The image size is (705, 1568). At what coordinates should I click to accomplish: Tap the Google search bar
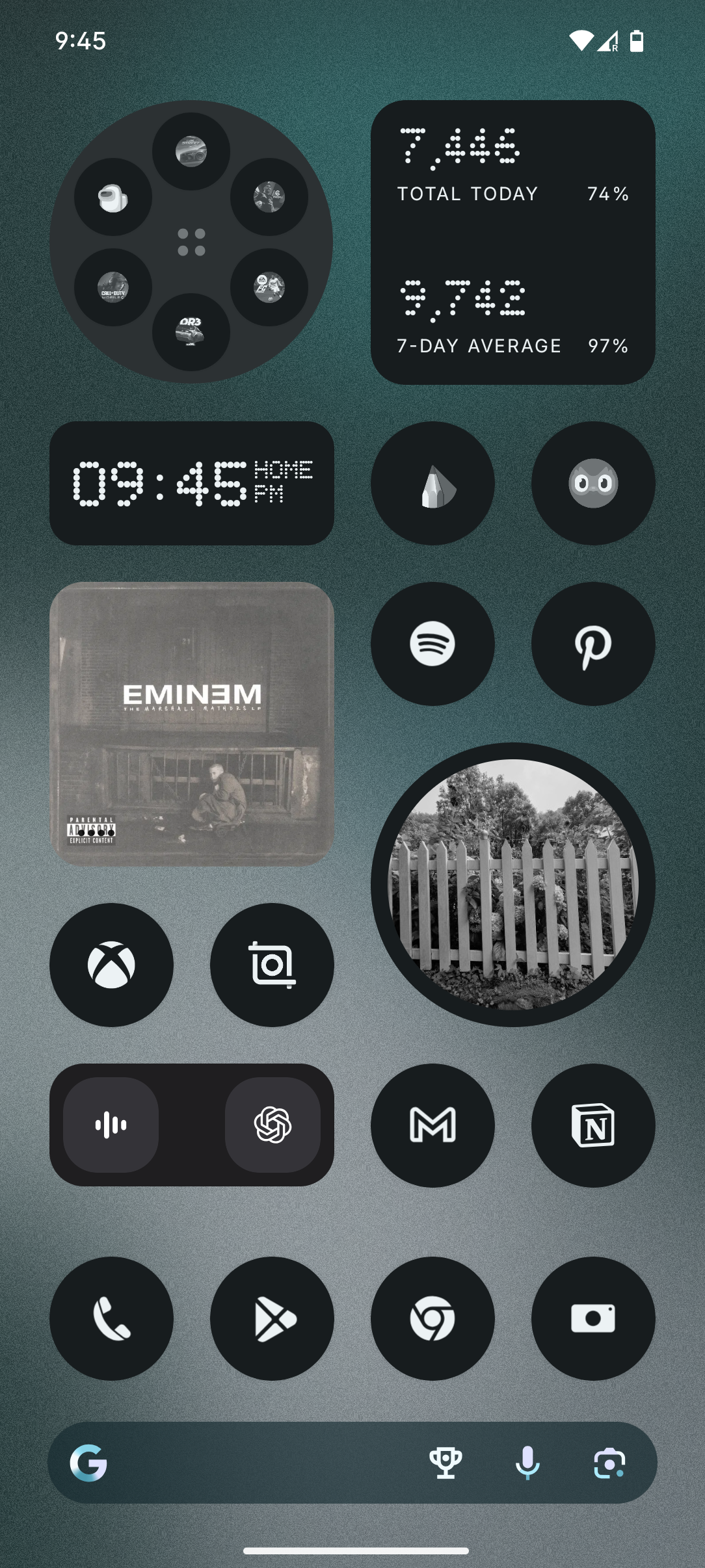coord(260,1463)
